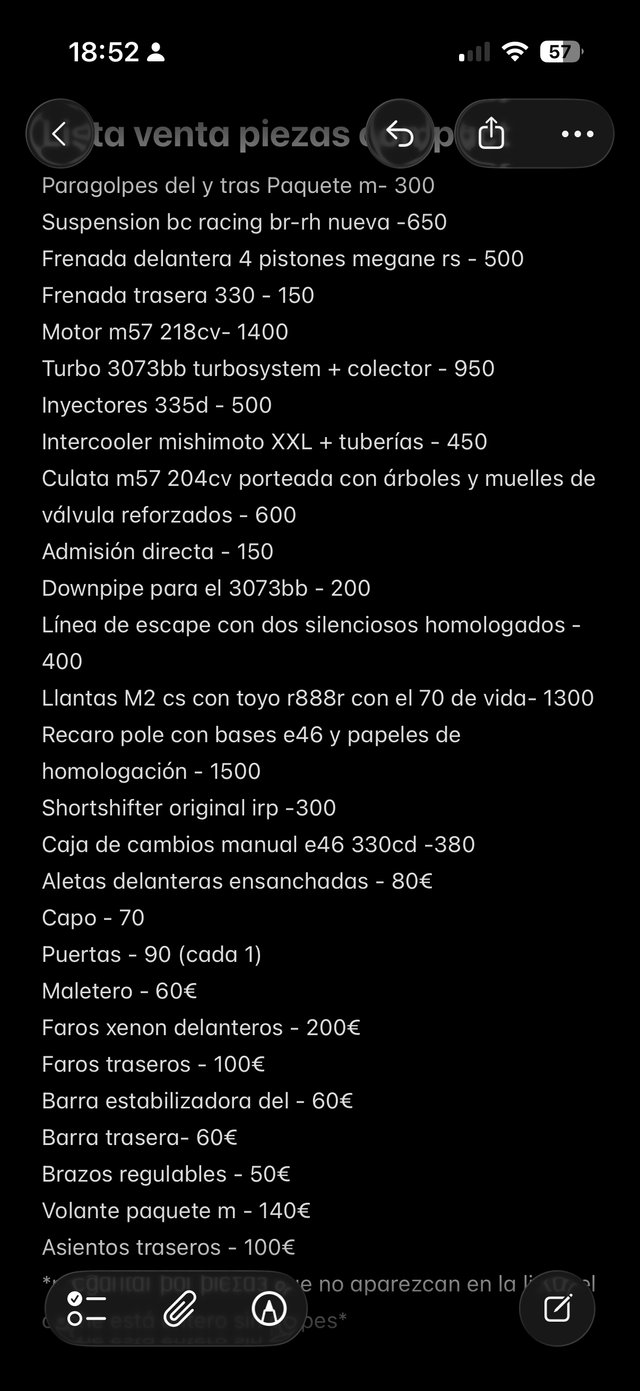Undo the last edit
The image size is (640, 1391).
tap(400, 133)
